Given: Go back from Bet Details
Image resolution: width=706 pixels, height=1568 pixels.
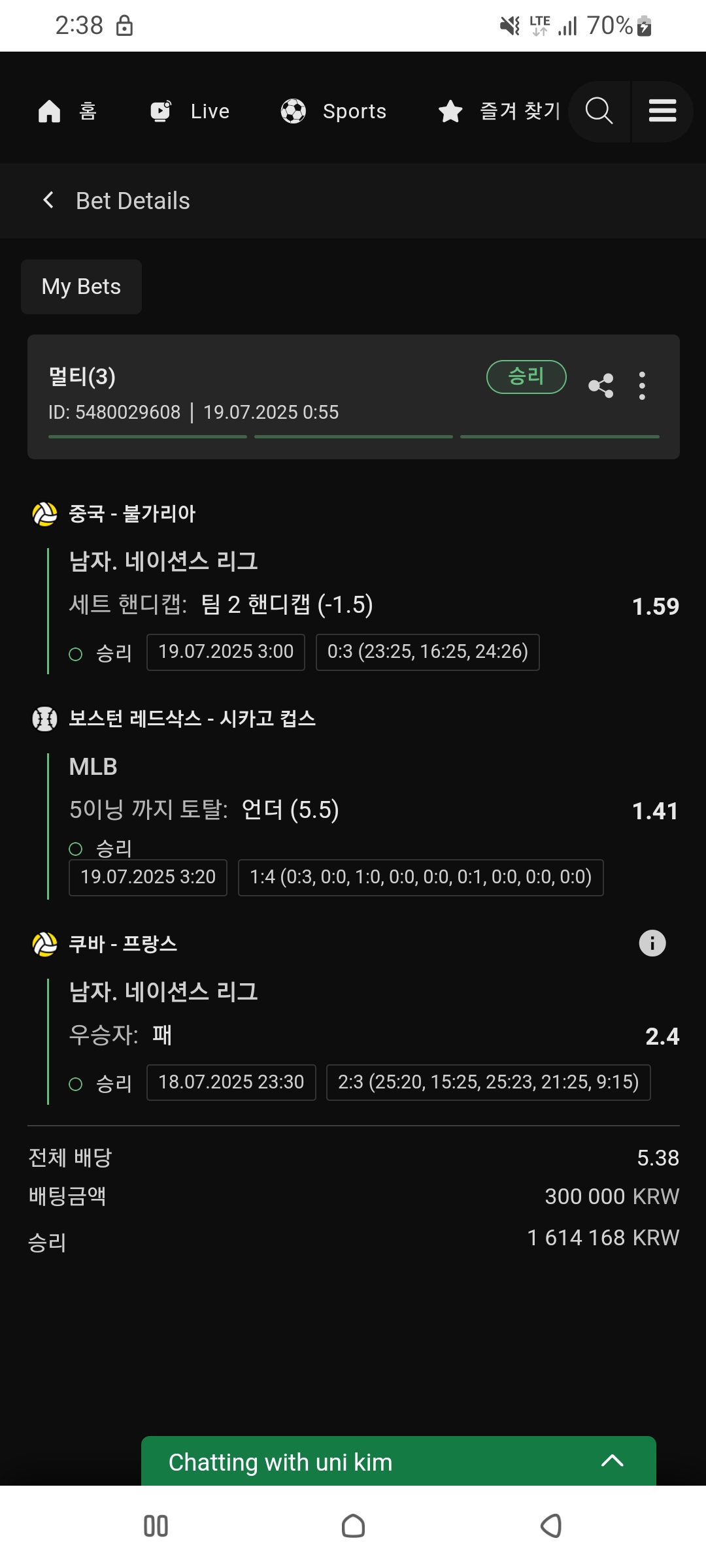Looking at the screenshot, I should coord(48,200).
